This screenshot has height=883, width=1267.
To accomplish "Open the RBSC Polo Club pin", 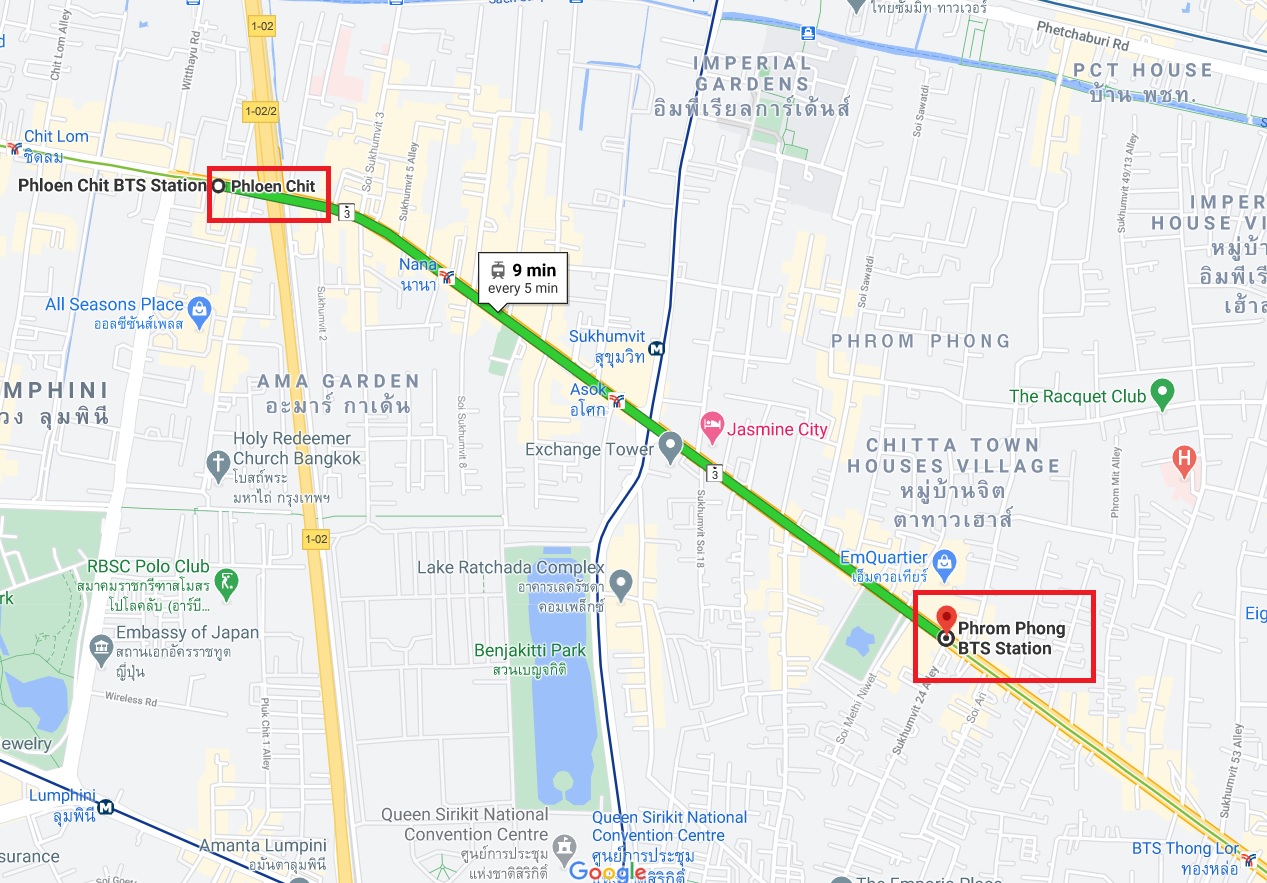I will coord(229,581).
